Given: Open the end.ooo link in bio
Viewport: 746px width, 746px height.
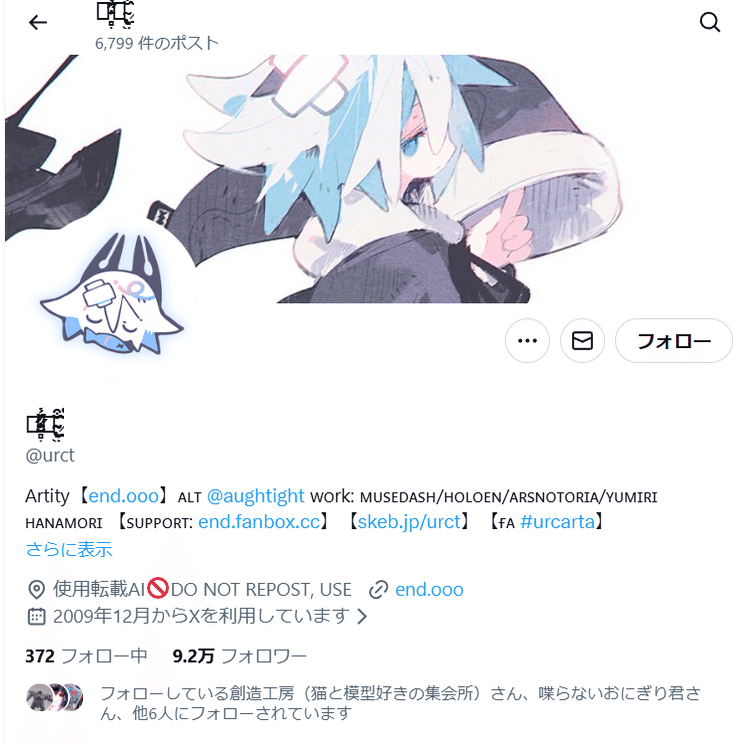Looking at the screenshot, I should (123, 496).
